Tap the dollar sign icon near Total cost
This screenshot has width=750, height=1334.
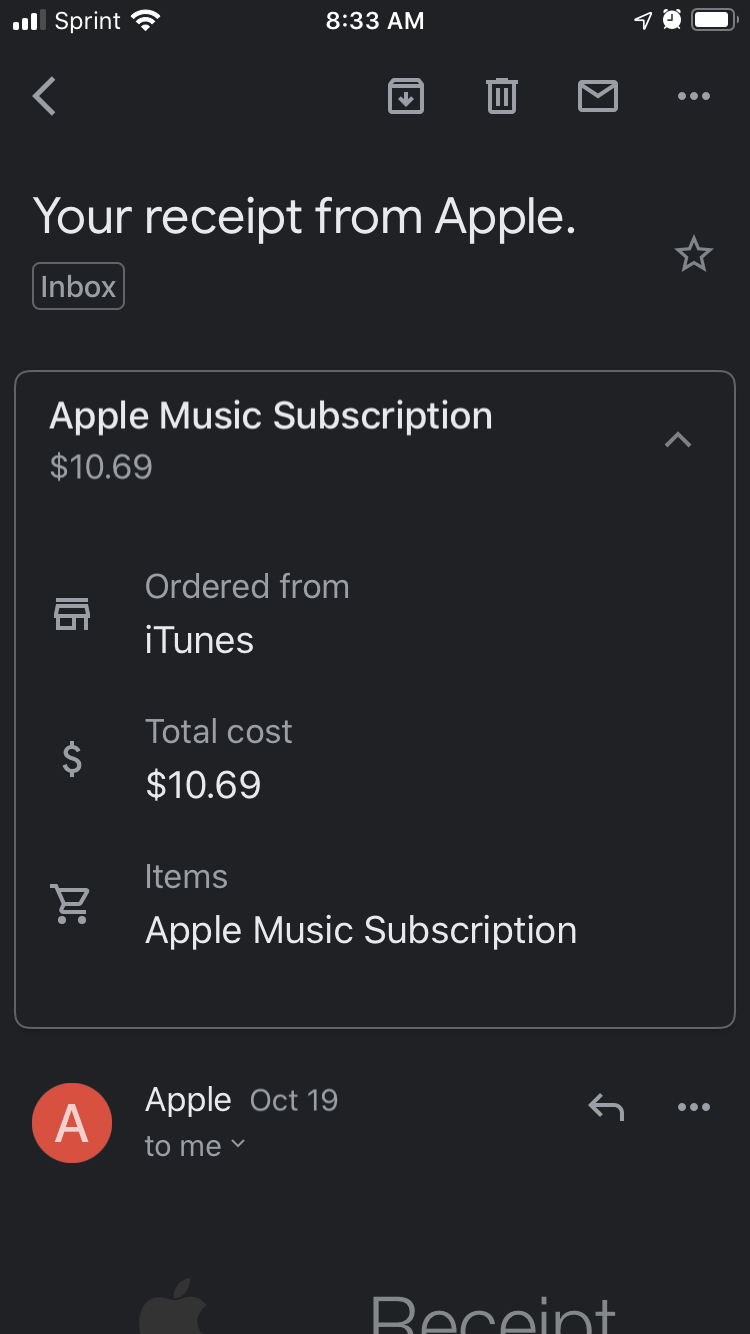pyautogui.click(x=71, y=759)
